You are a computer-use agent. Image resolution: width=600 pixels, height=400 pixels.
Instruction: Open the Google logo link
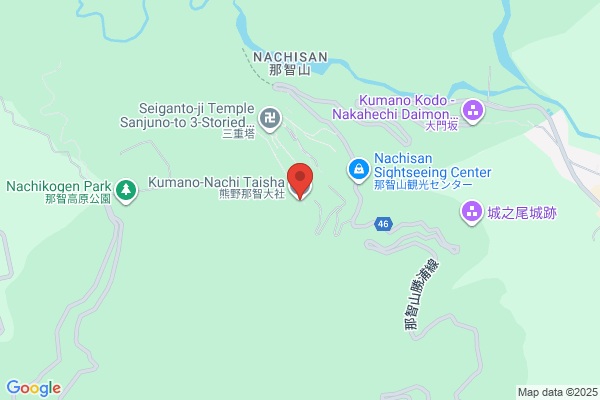click(x=34, y=388)
